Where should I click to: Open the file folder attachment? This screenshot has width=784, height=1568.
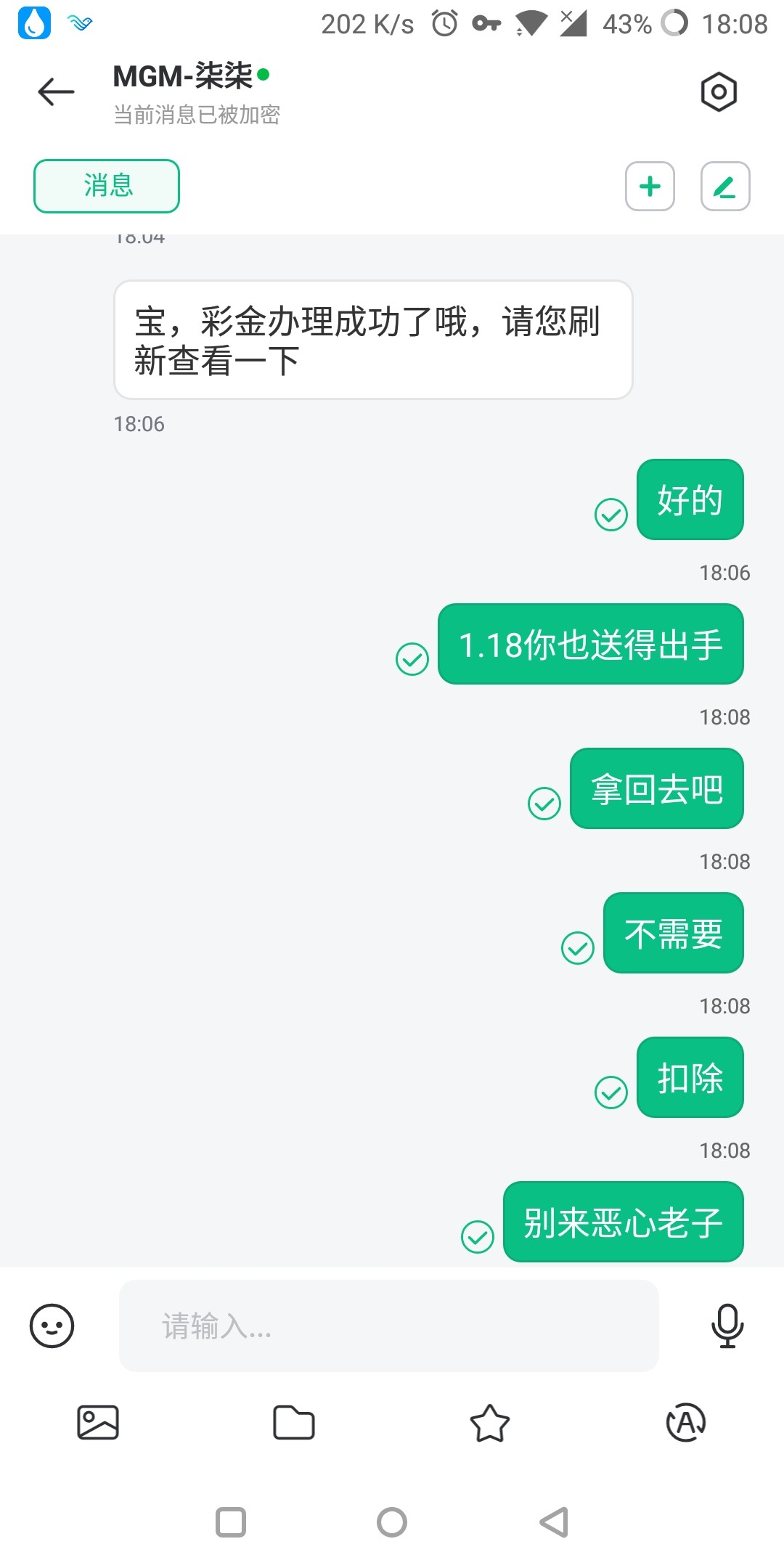tap(293, 1422)
